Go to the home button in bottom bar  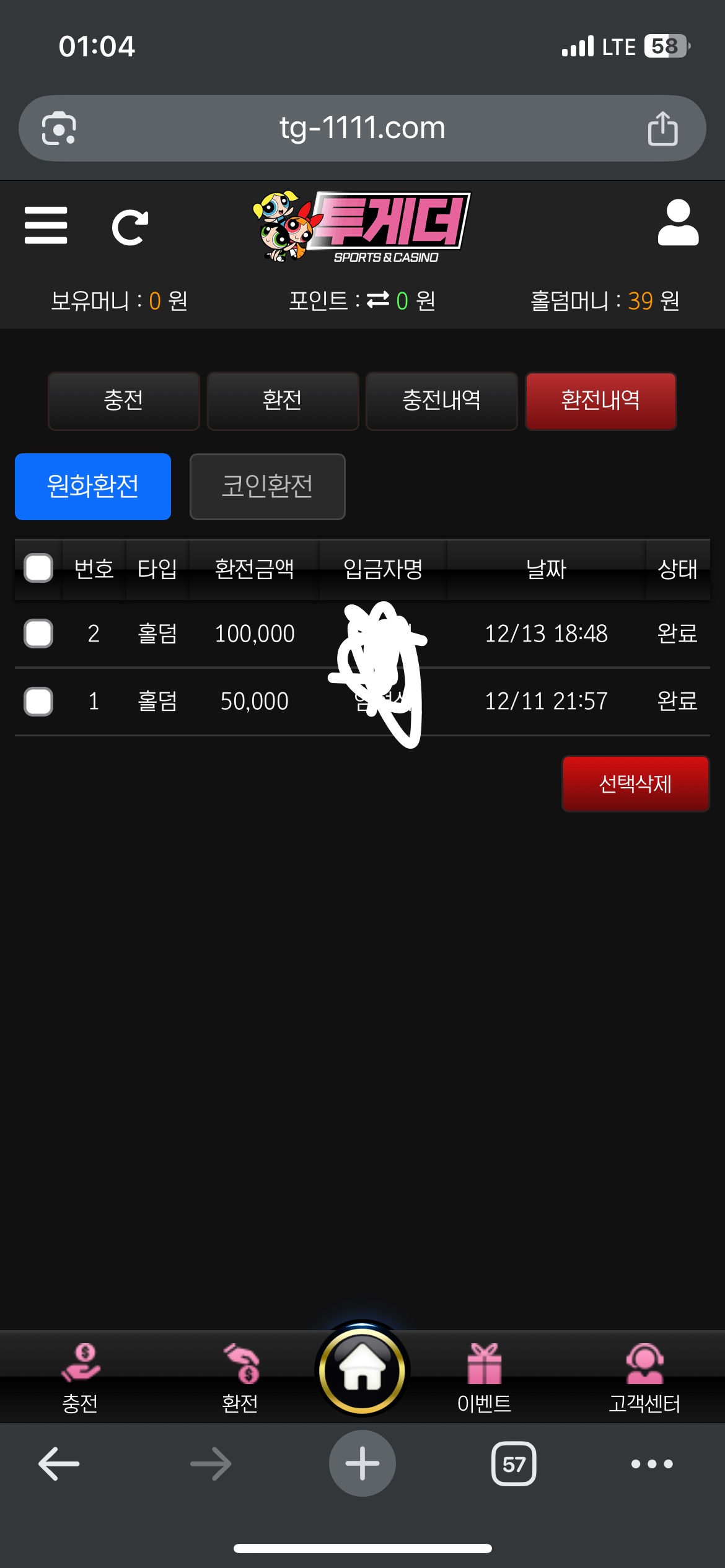(362, 1370)
